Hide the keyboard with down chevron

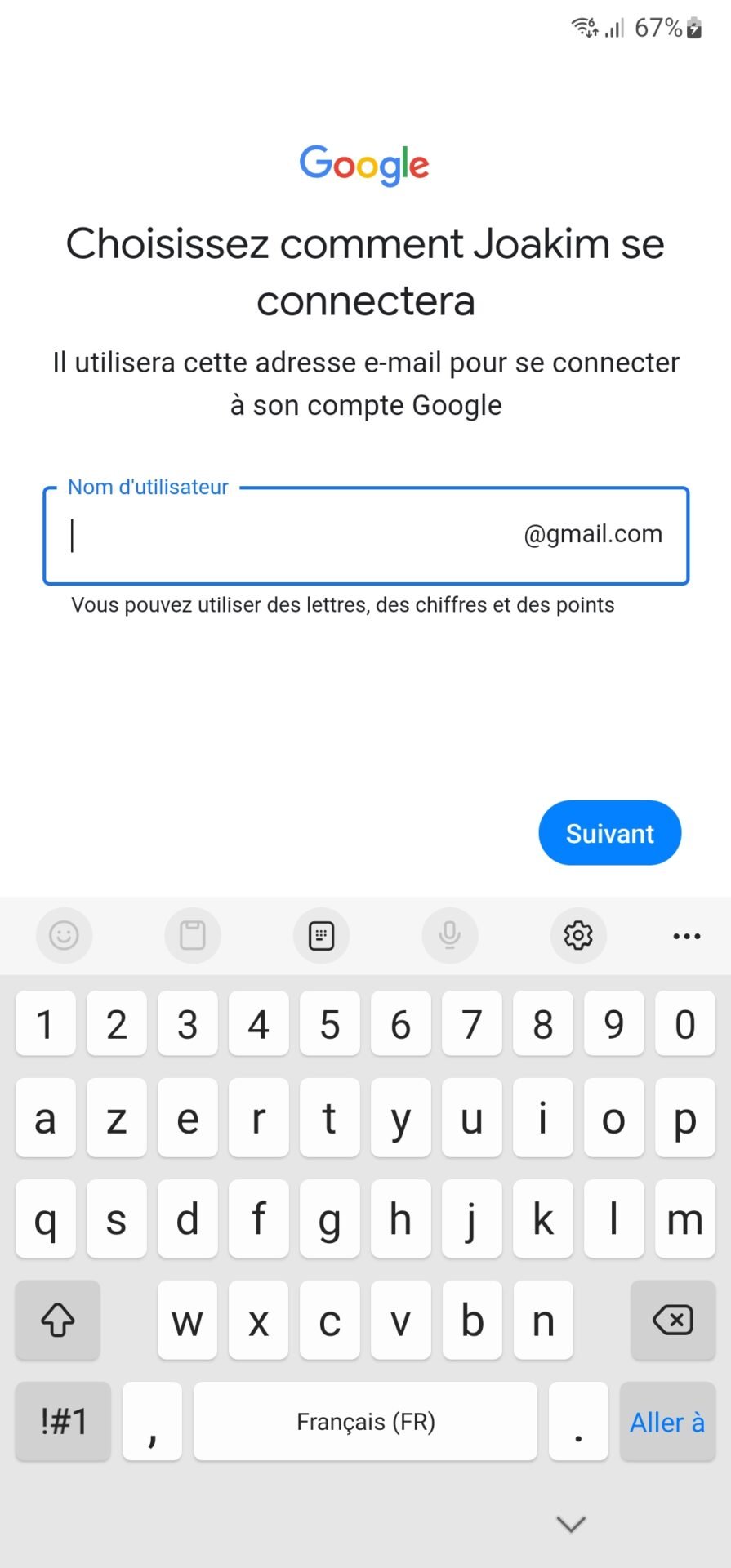click(571, 1524)
